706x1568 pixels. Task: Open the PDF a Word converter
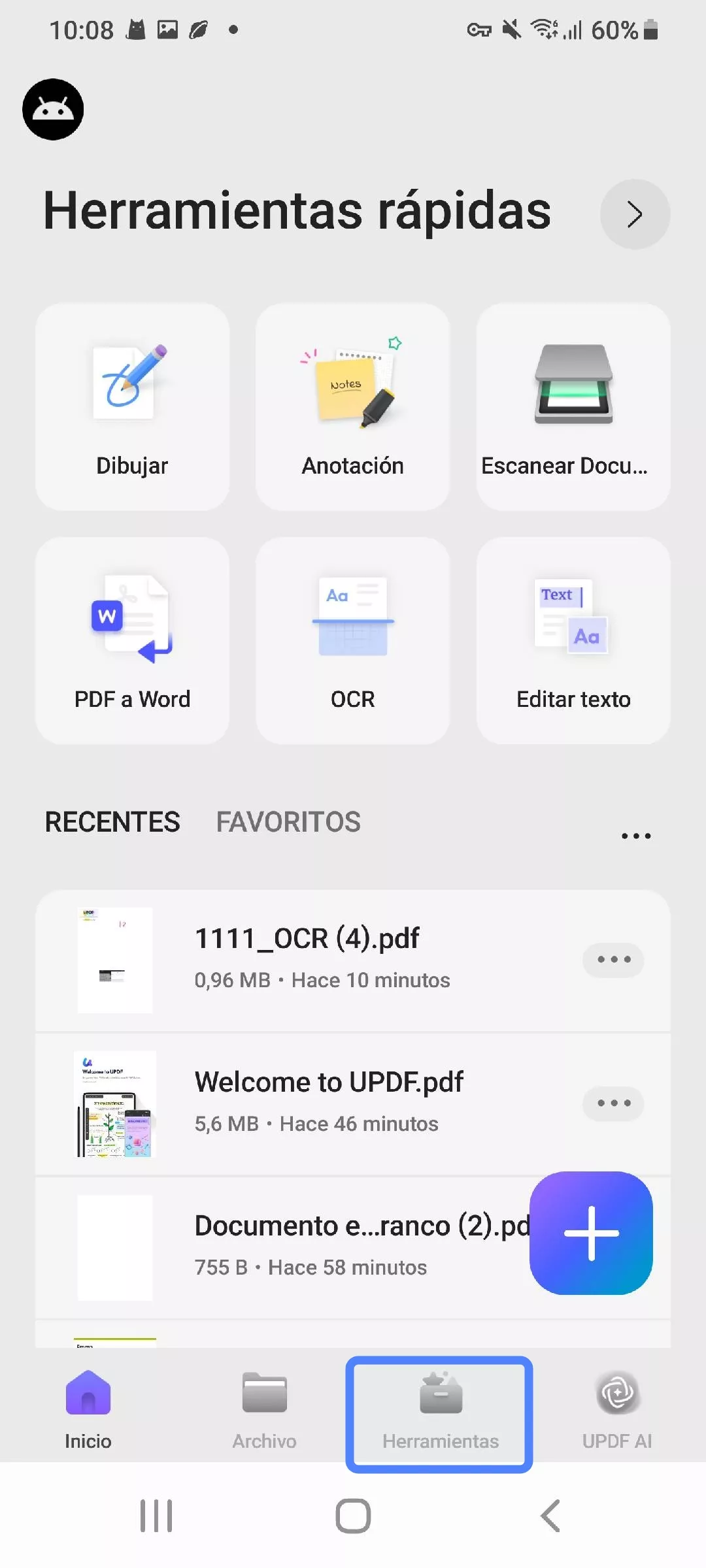click(132, 640)
